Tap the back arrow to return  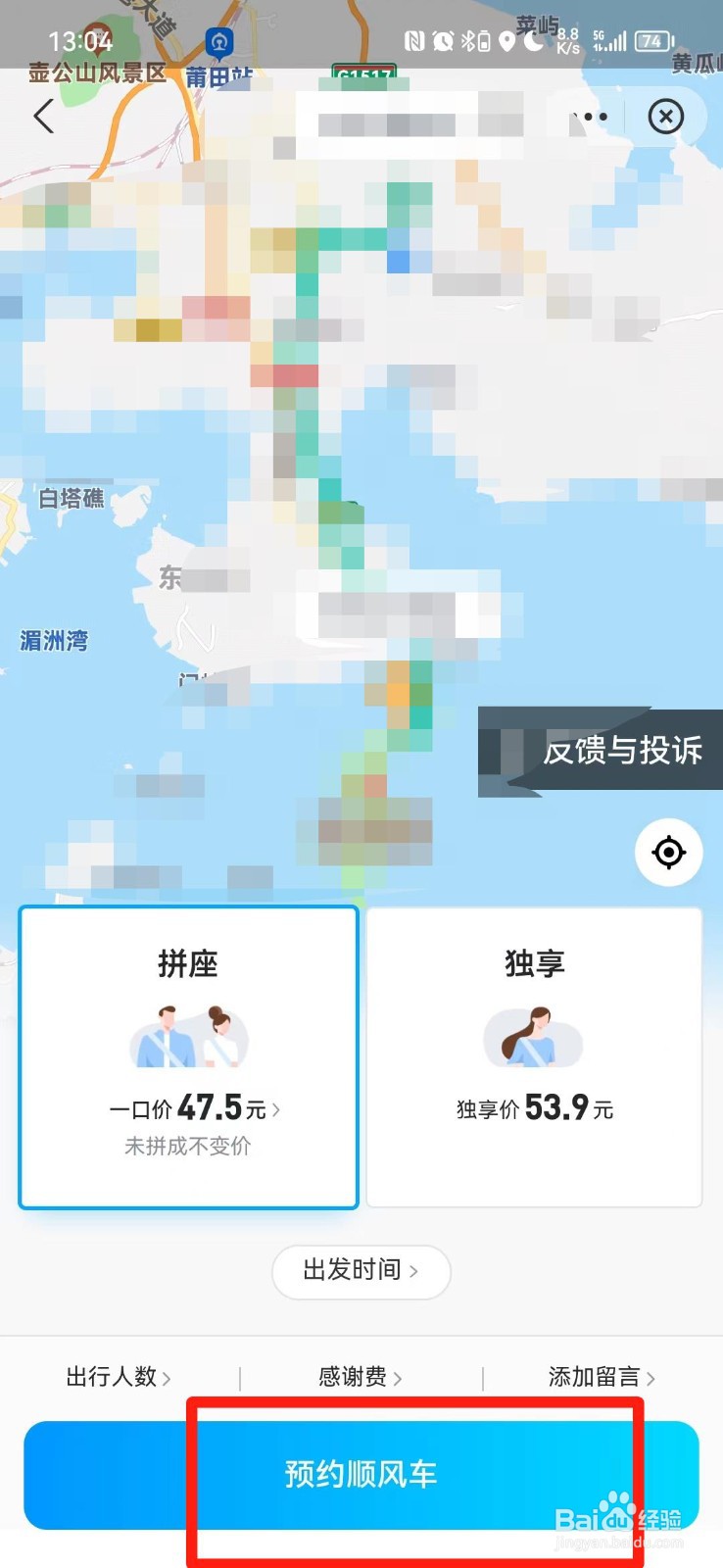tap(43, 116)
